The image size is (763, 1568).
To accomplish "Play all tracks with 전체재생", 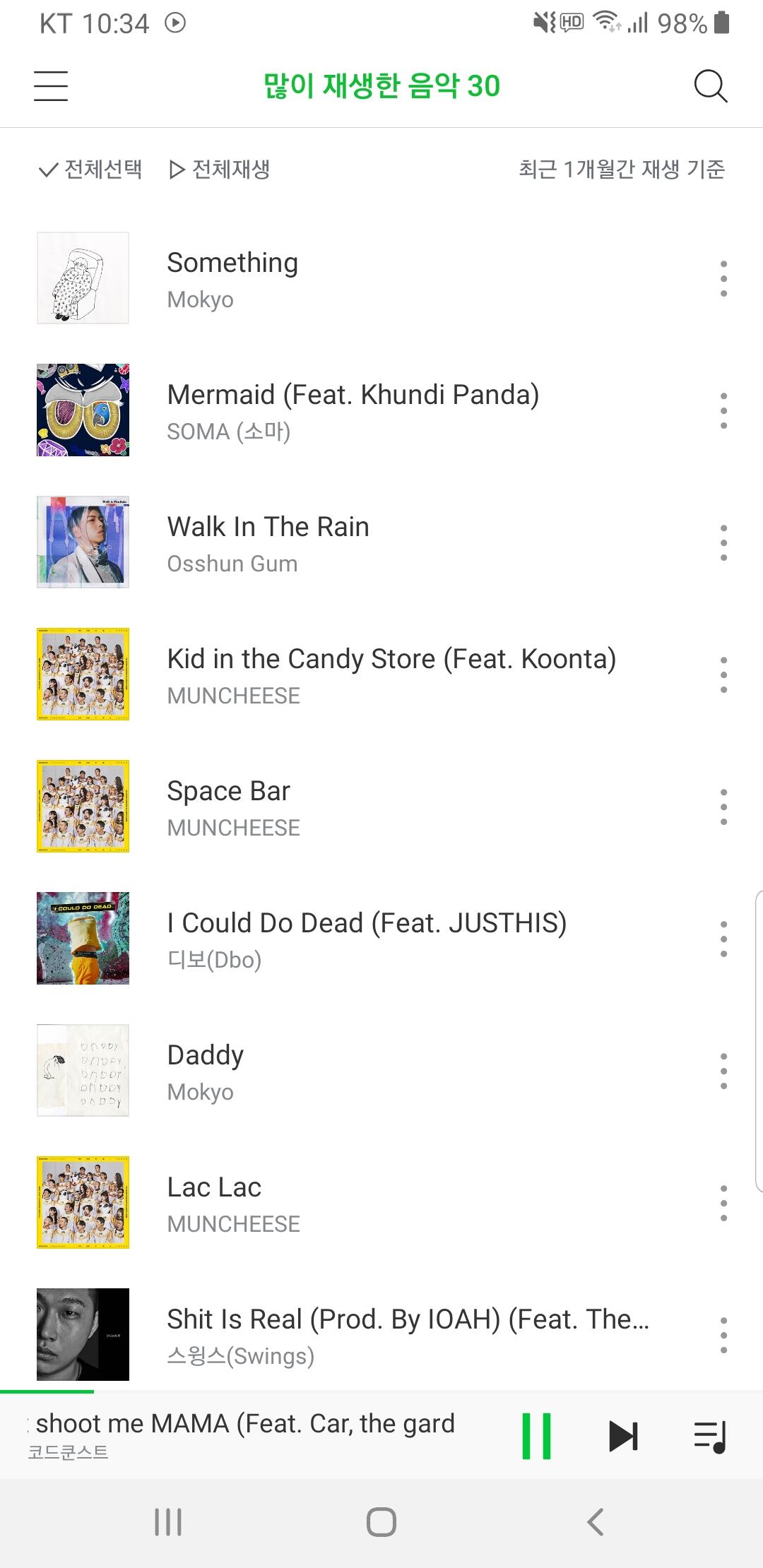I will pos(220,170).
